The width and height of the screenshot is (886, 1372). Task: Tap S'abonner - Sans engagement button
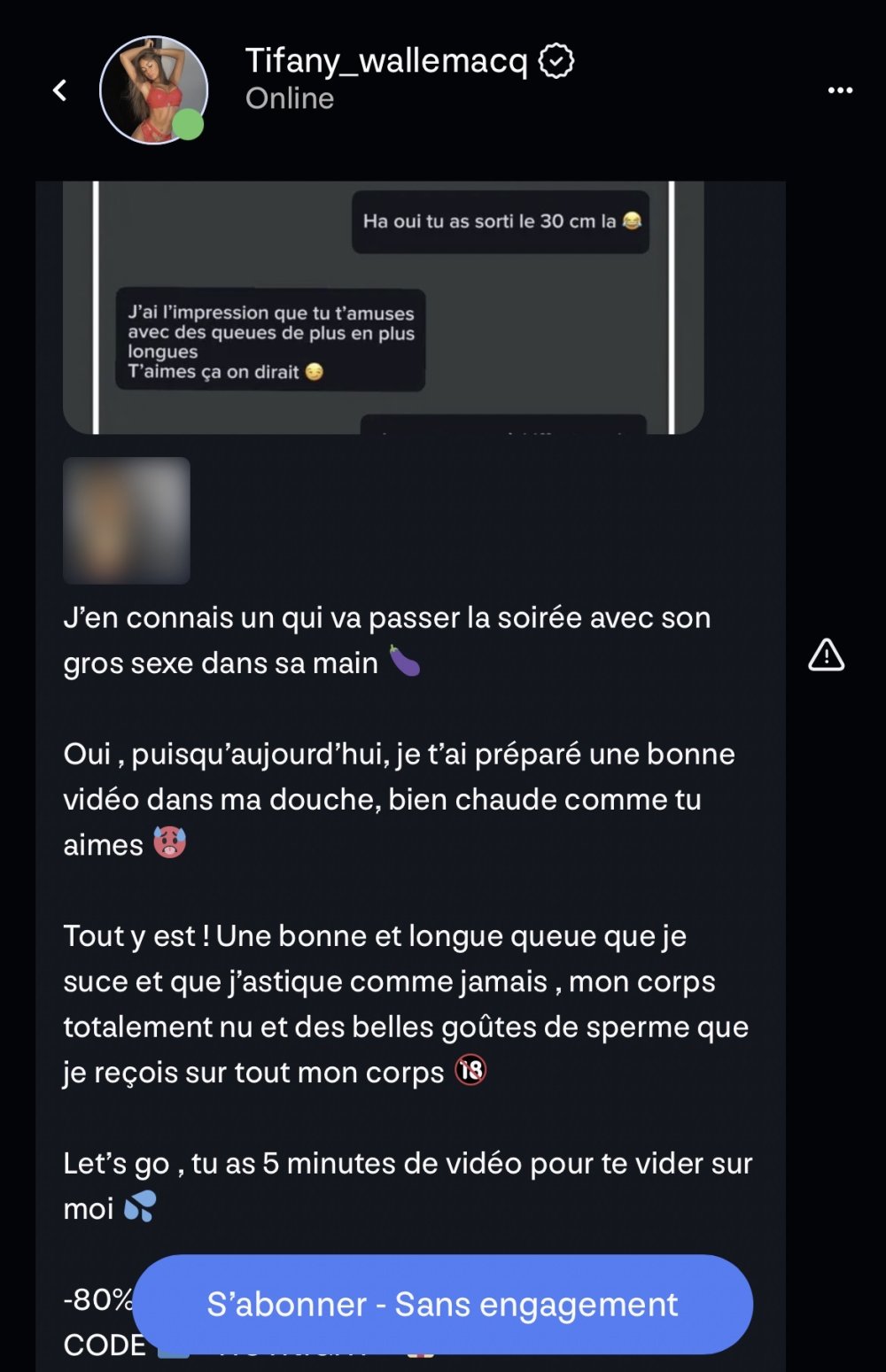tap(442, 1304)
